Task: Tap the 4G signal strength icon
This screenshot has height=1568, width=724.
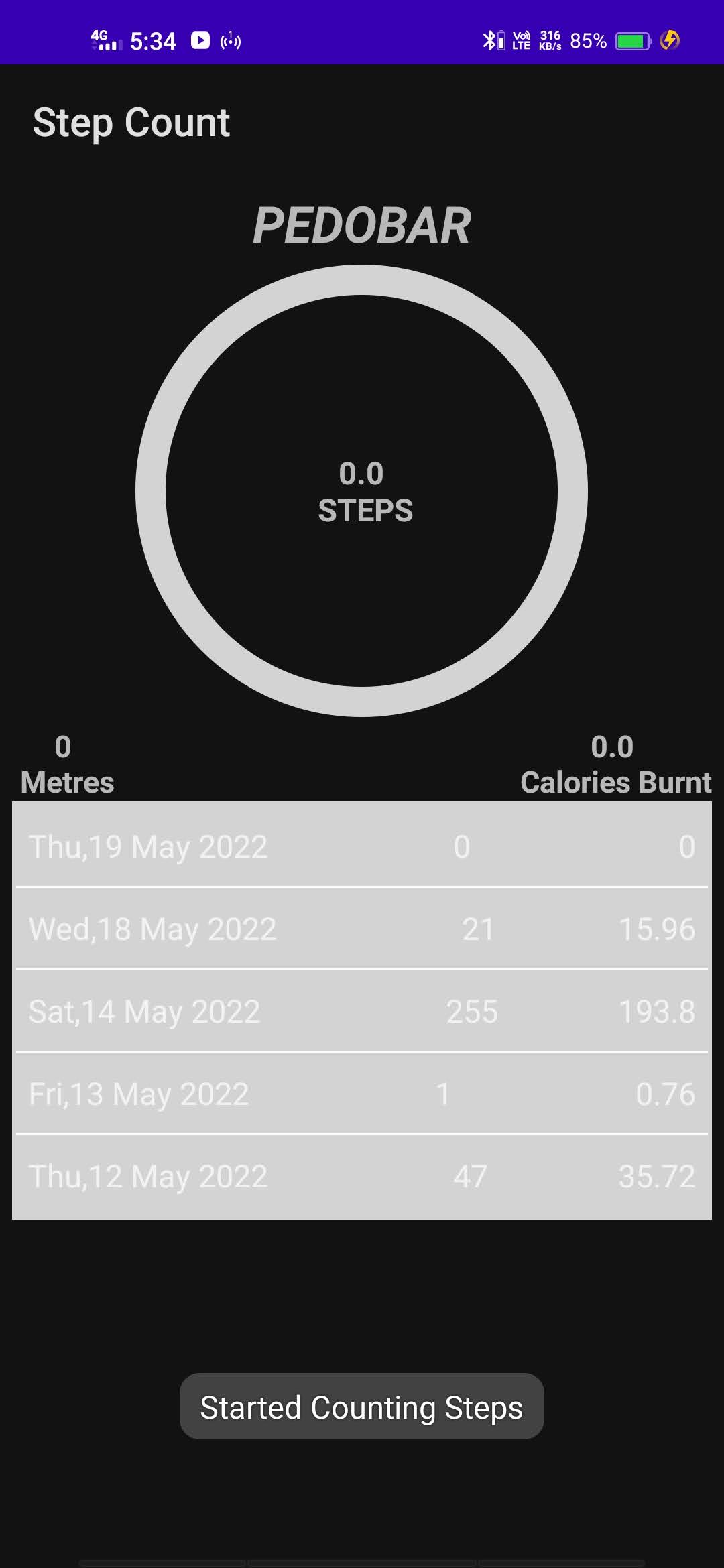Action: click(x=102, y=40)
